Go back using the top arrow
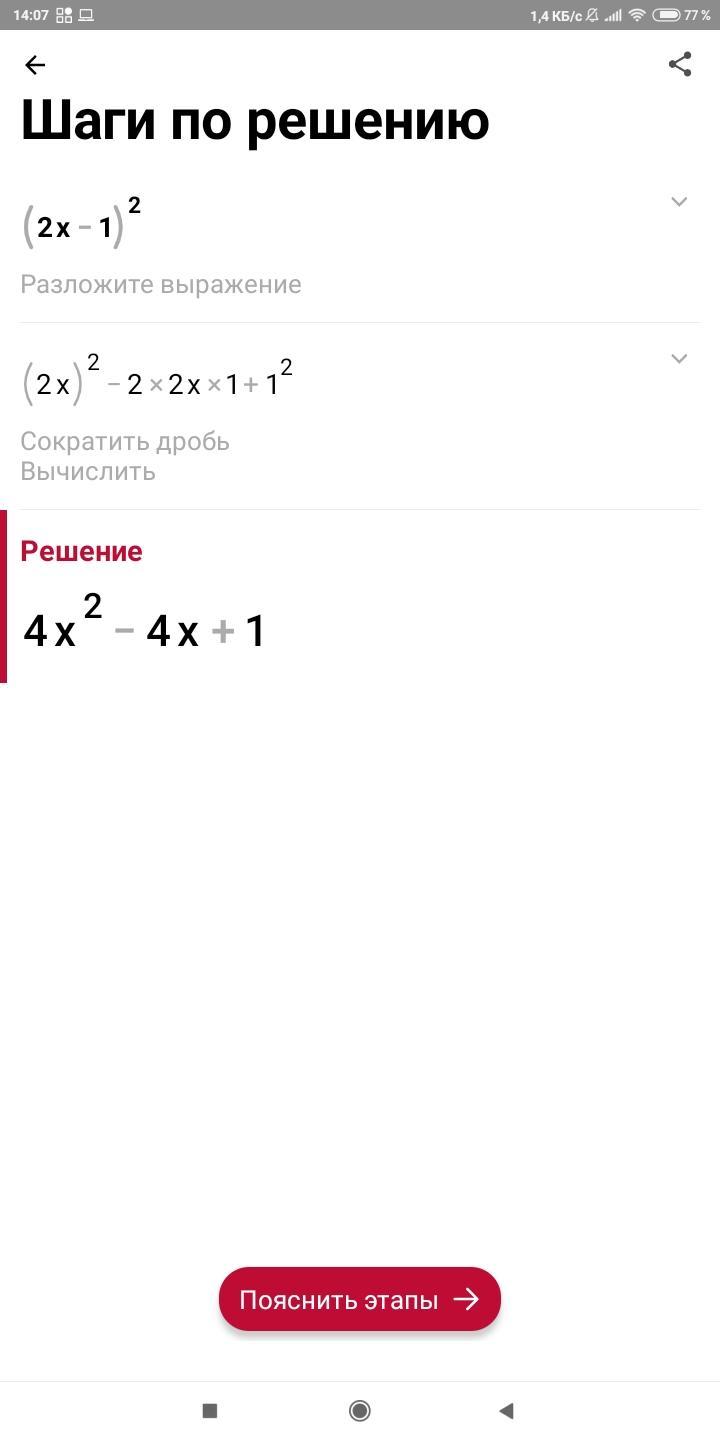Image resolution: width=720 pixels, height=1440 pixels. [35, 65]
